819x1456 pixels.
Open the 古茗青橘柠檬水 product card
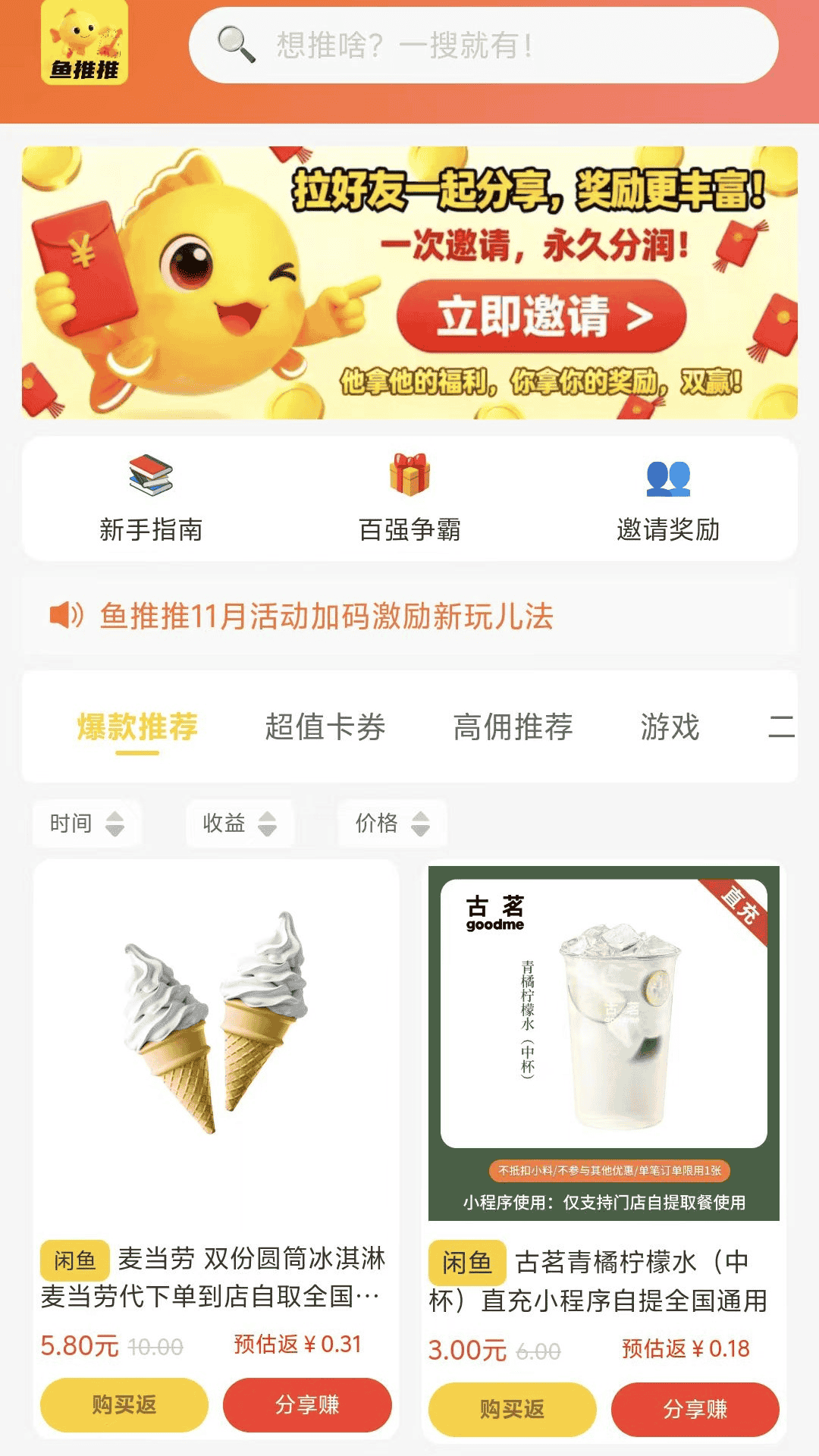click(x=604, y=1046)
